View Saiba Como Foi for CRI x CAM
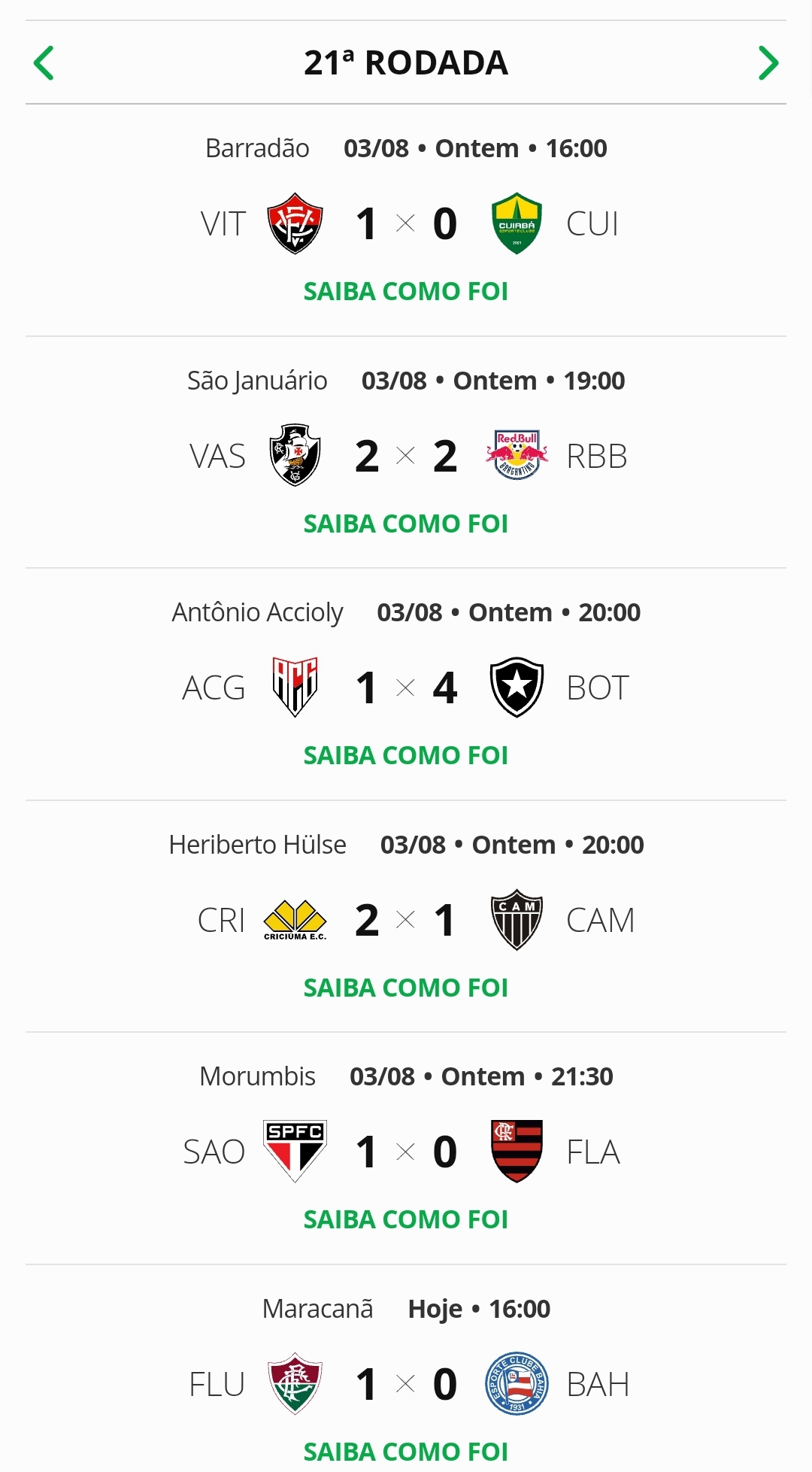 [406, 988]
